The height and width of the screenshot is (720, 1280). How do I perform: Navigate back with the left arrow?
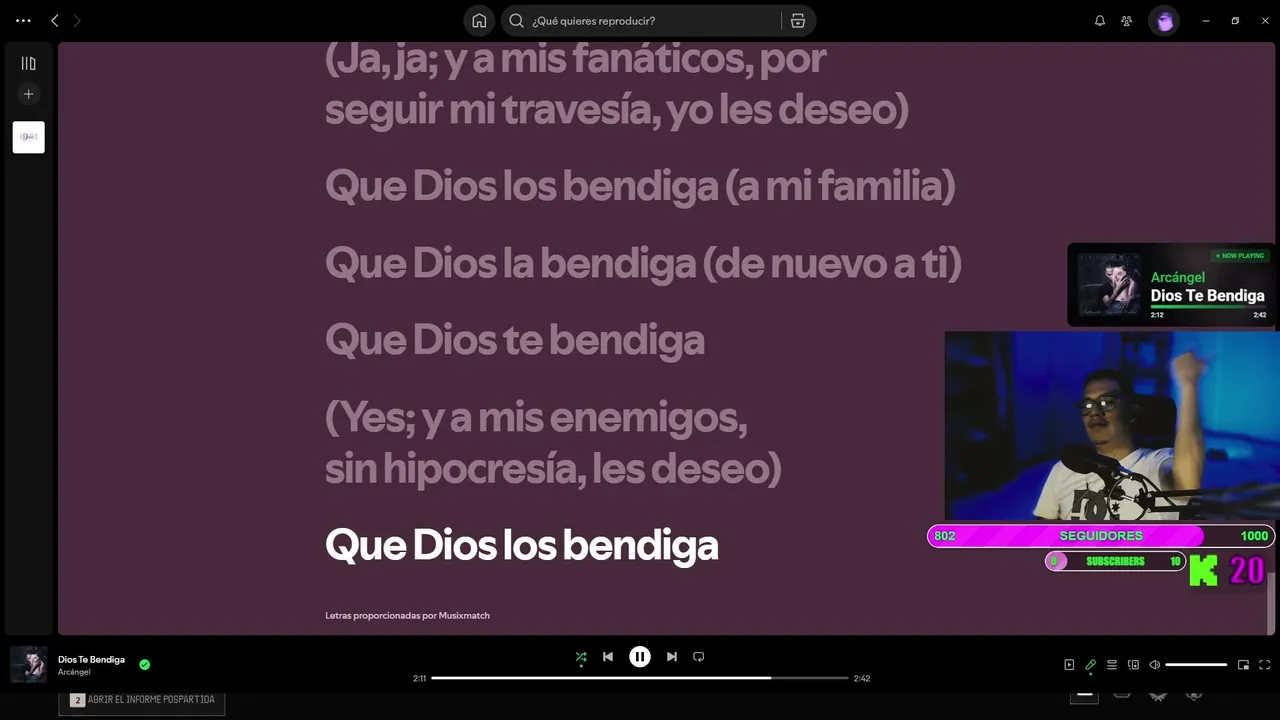click(55, 20)
